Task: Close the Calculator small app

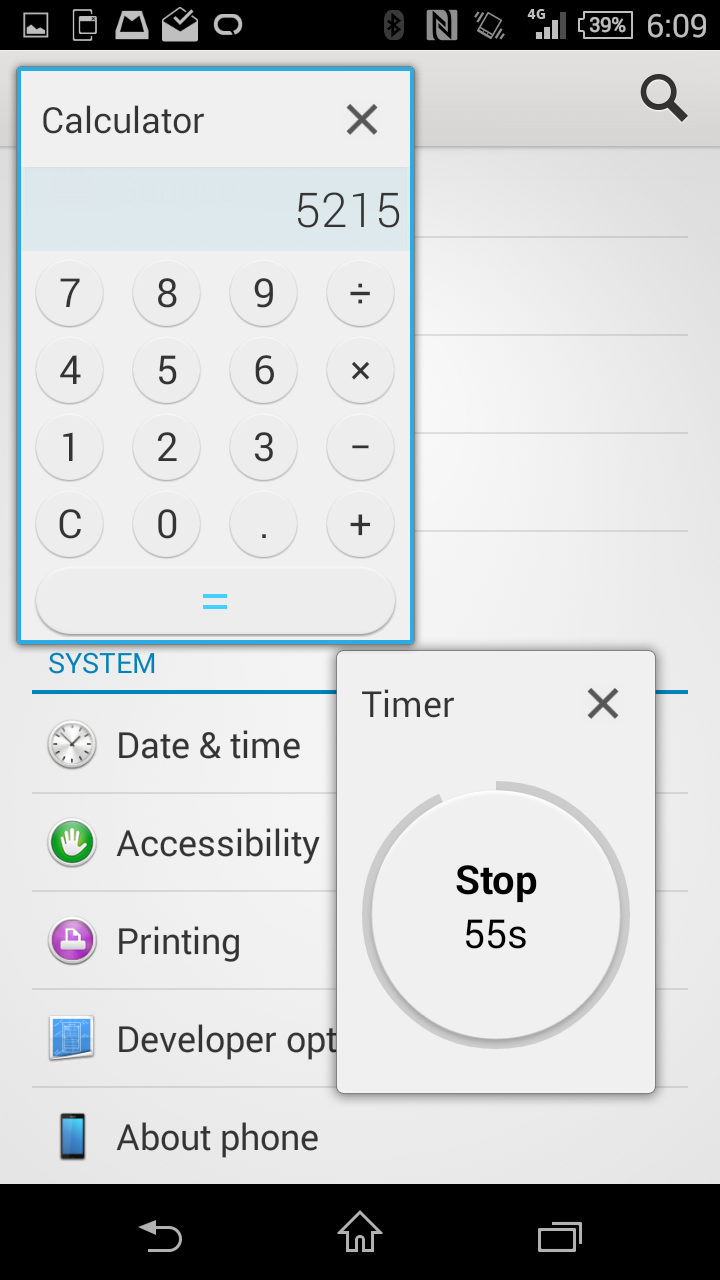Action: click(361, 120)
